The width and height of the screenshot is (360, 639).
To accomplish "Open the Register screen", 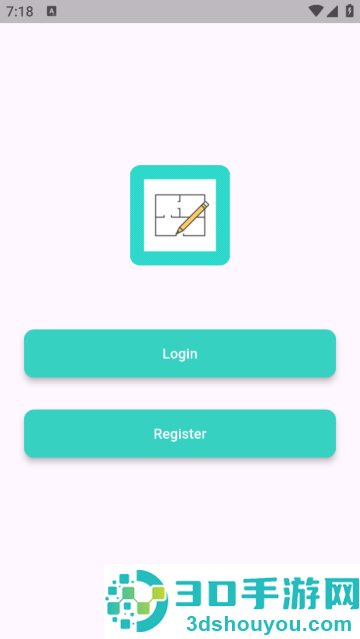I will click(180, 434).
